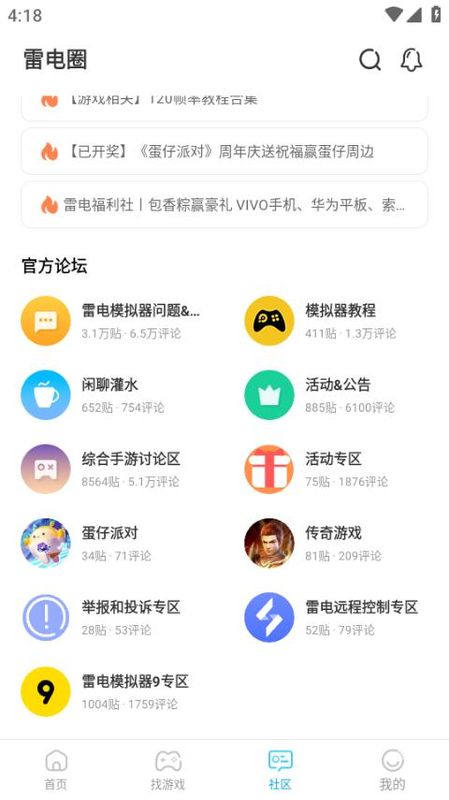449x800 pixels.
Task: Open the 蛋仔派对 周年庆 hot post
Action: pyautogui.click(x=224, y=152)
